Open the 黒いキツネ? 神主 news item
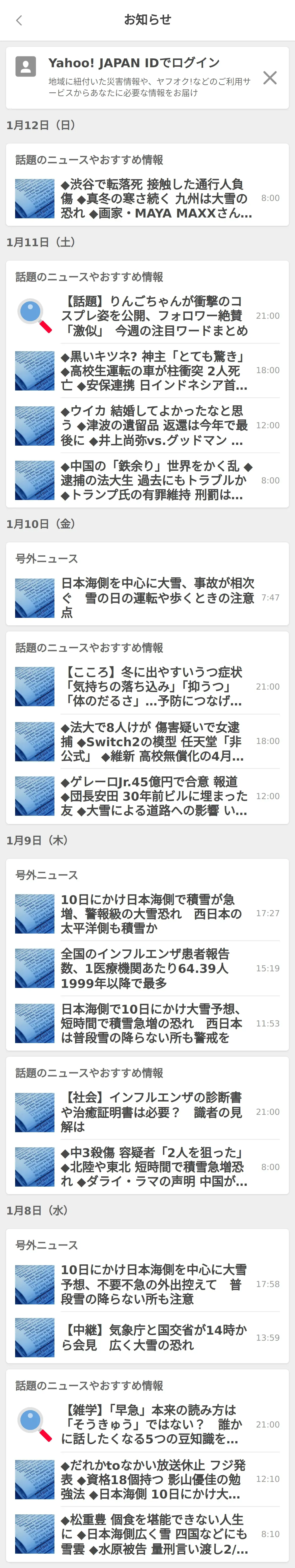Viewport: 295px width, 1568px height. [147, 371]
